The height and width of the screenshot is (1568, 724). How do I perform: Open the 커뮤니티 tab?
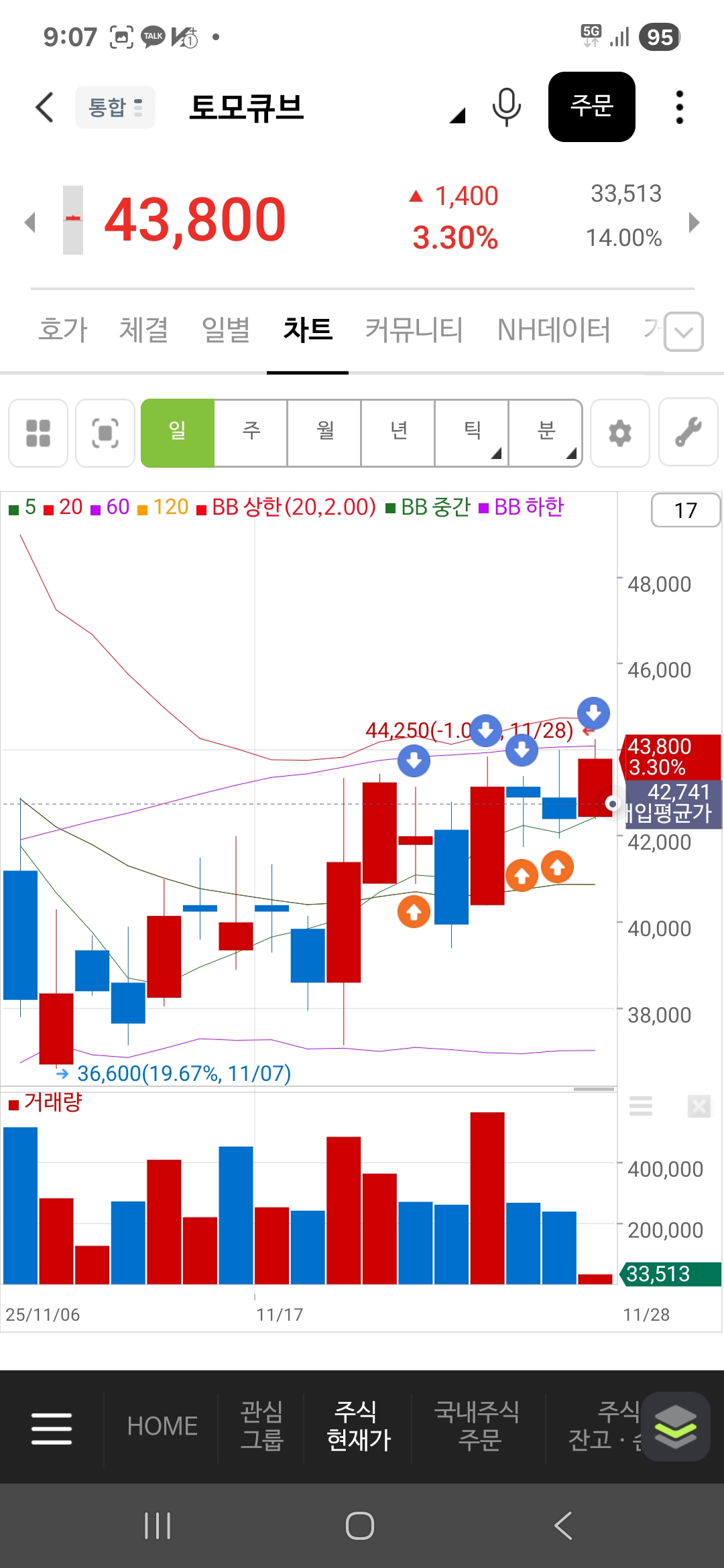414,330
